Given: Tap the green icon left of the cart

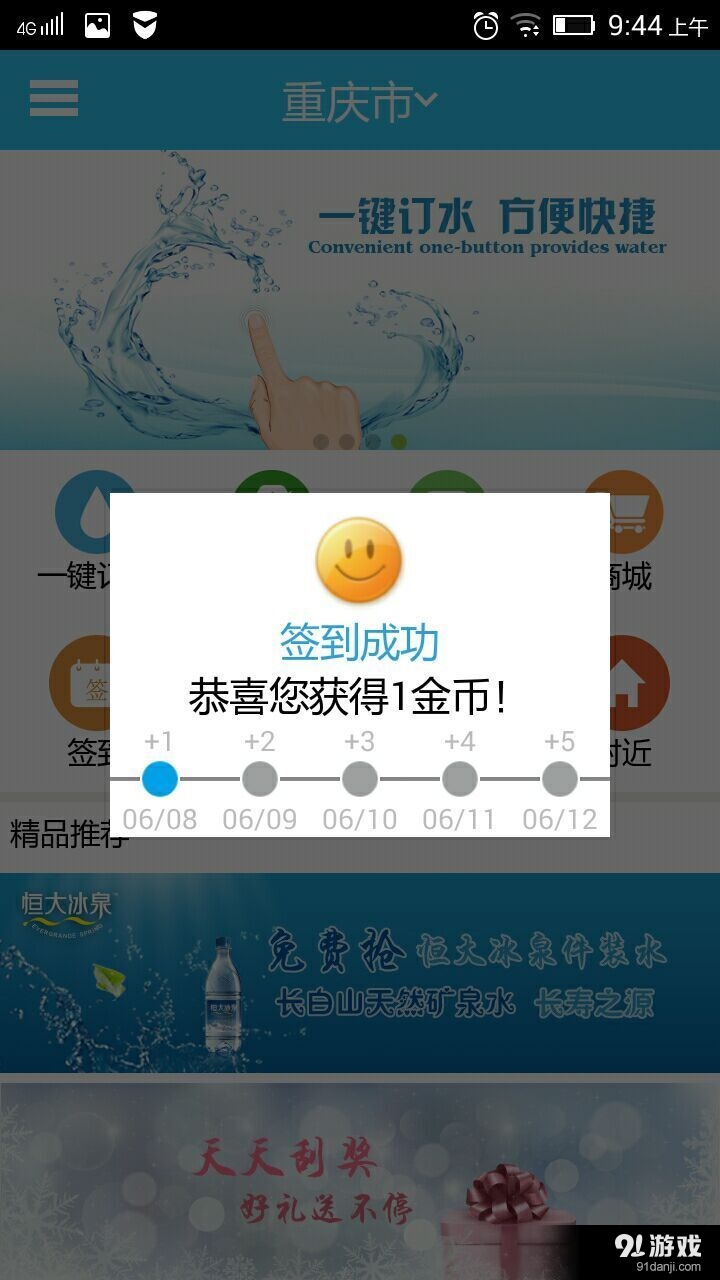Looking at the screenshot, I should tap(448, 510).
